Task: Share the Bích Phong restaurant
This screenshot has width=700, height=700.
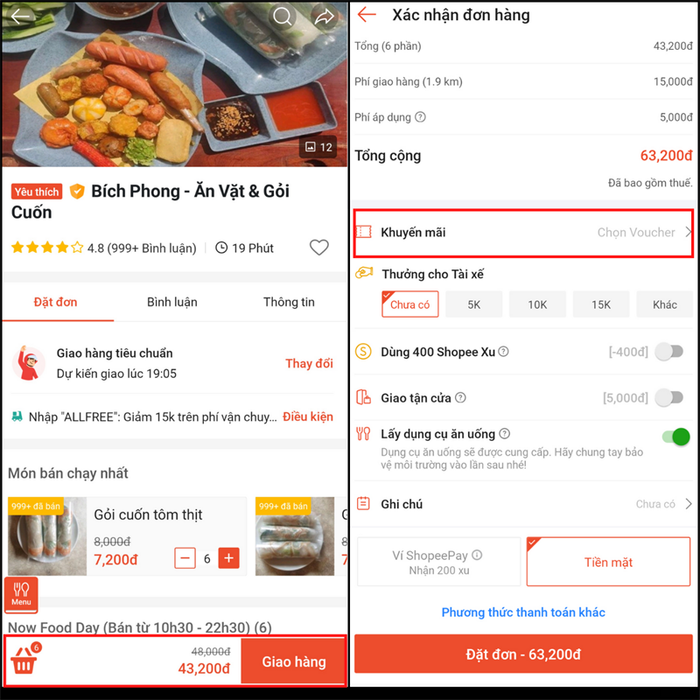Action: [324, 17]
